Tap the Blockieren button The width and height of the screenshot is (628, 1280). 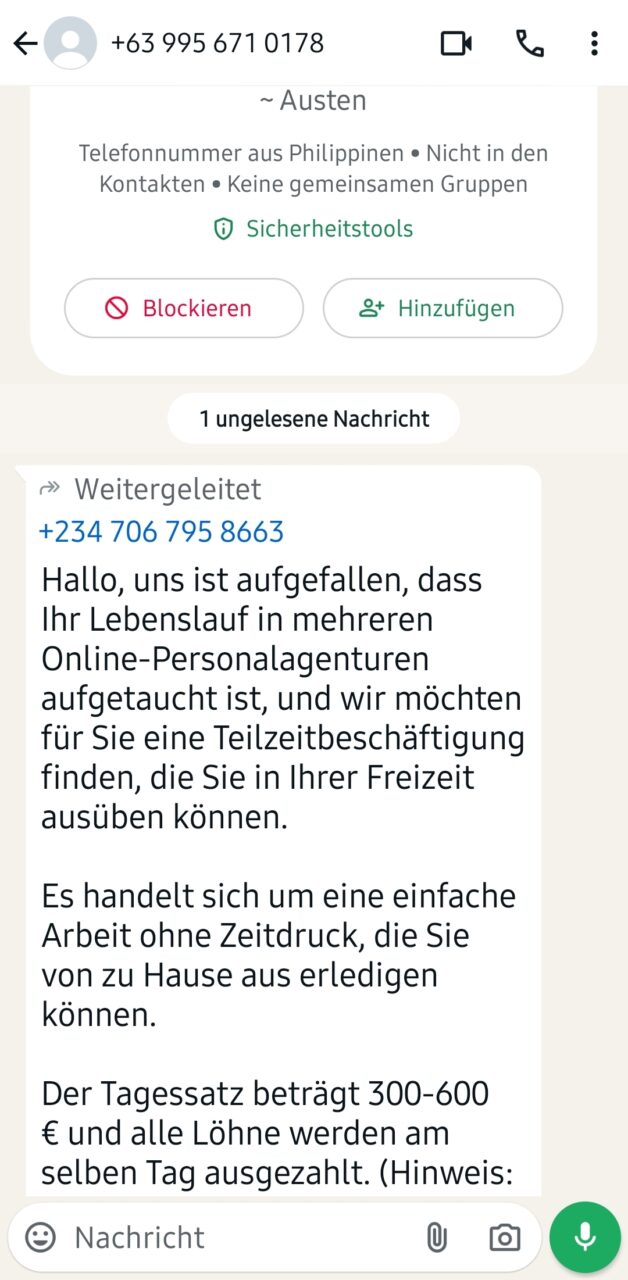point(183,308)
